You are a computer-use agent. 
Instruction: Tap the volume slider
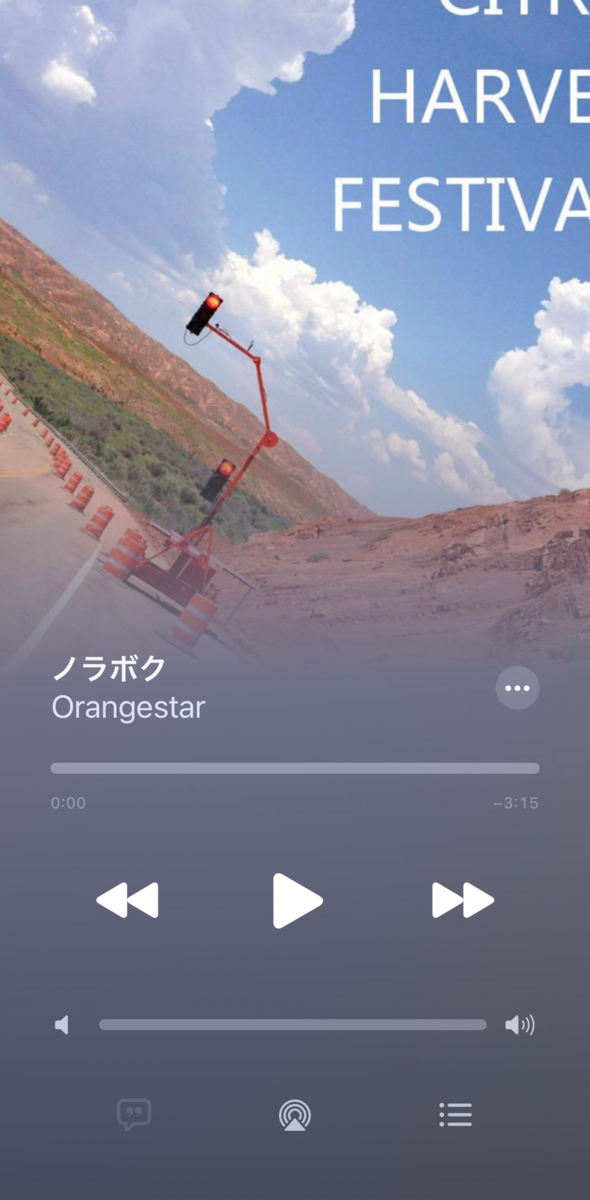point(293,1025)
